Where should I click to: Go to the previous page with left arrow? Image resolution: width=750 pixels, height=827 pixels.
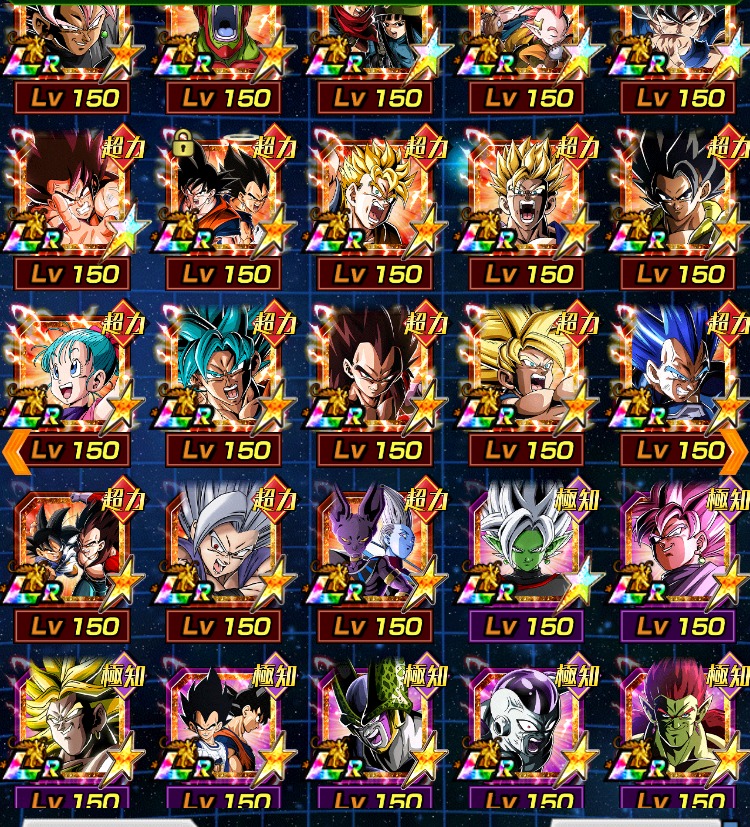tap(15, 450)
